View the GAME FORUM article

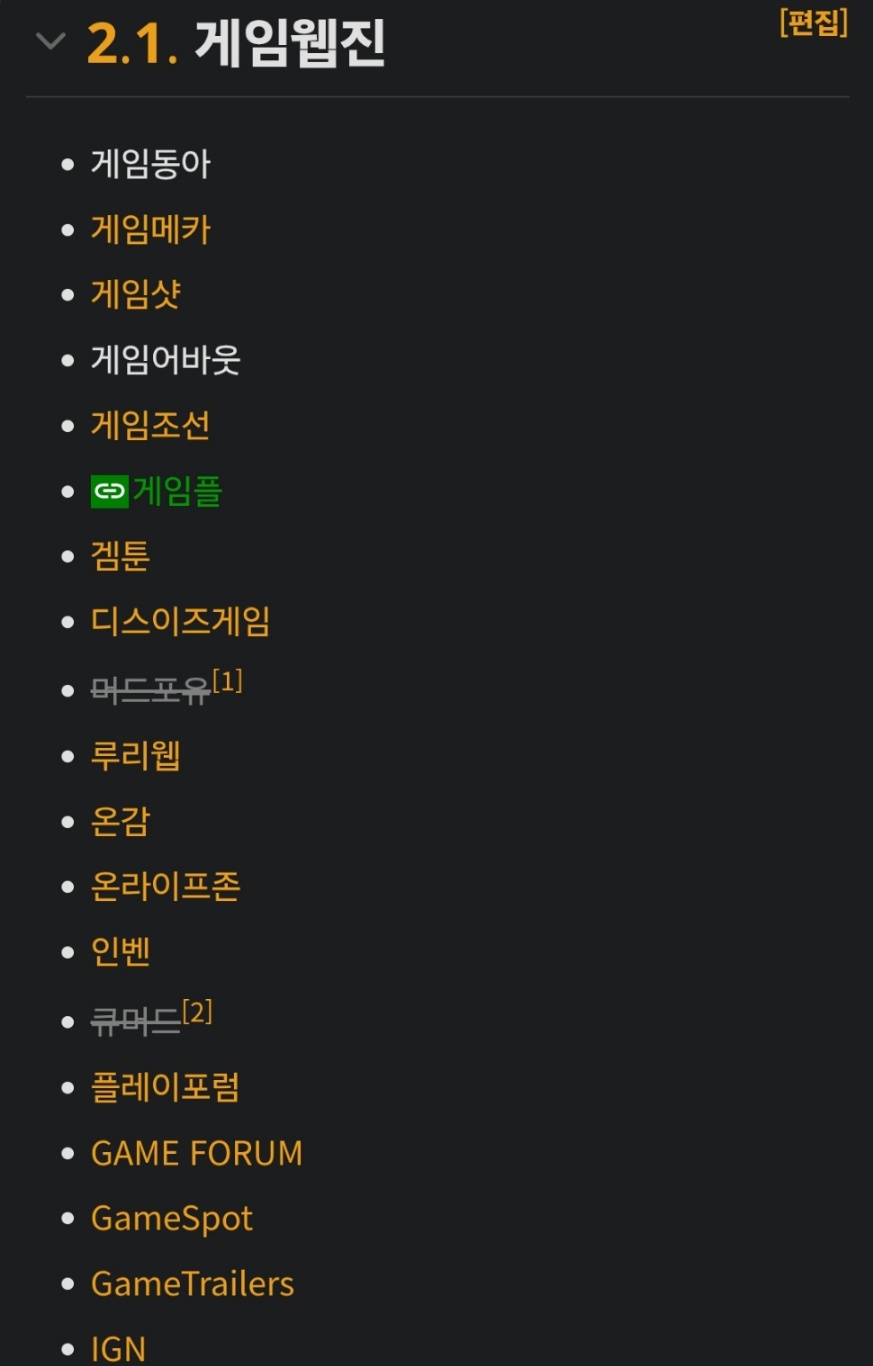point(196,1153)
